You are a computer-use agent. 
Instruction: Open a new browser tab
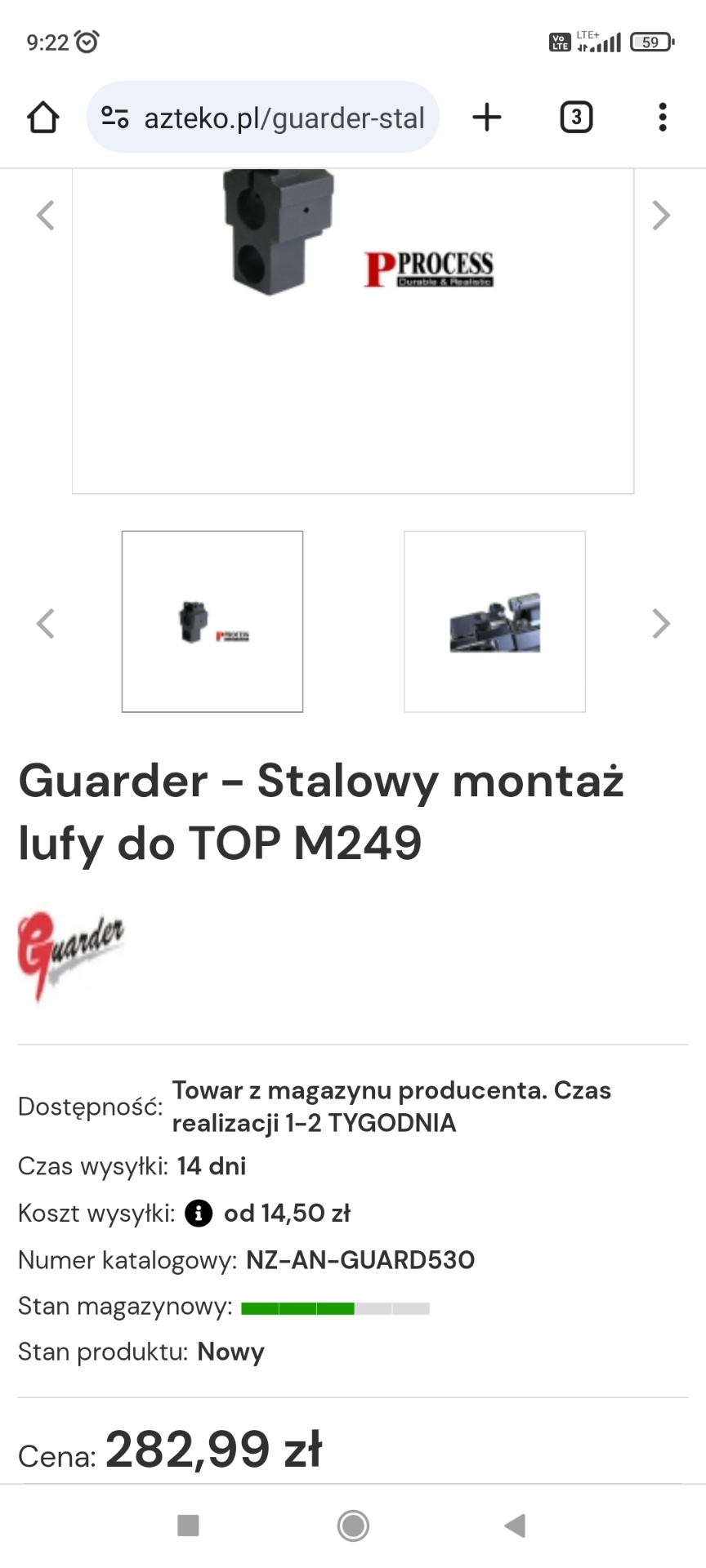[487, 118]
